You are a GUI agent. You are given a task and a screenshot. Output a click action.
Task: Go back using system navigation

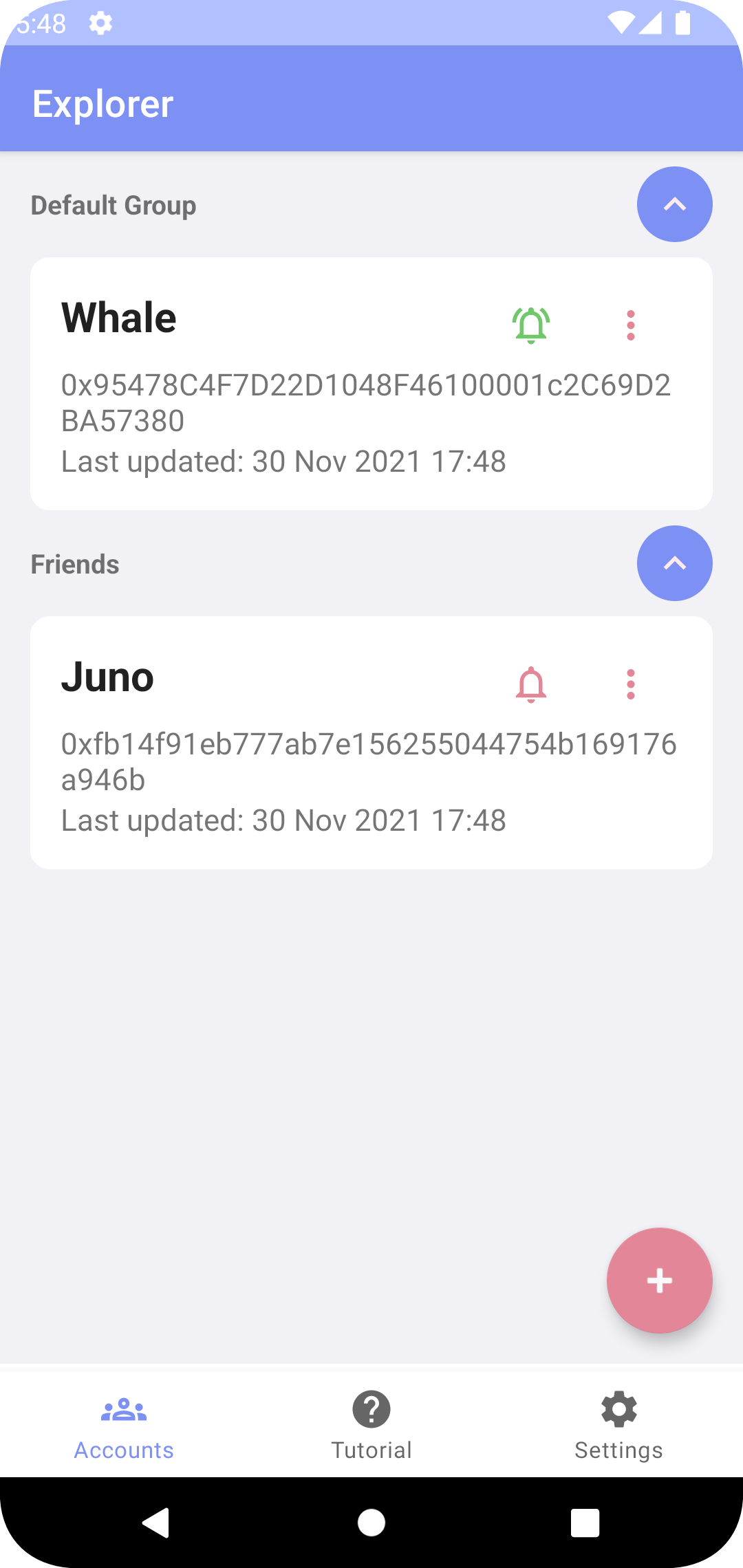click(156, 1523)
